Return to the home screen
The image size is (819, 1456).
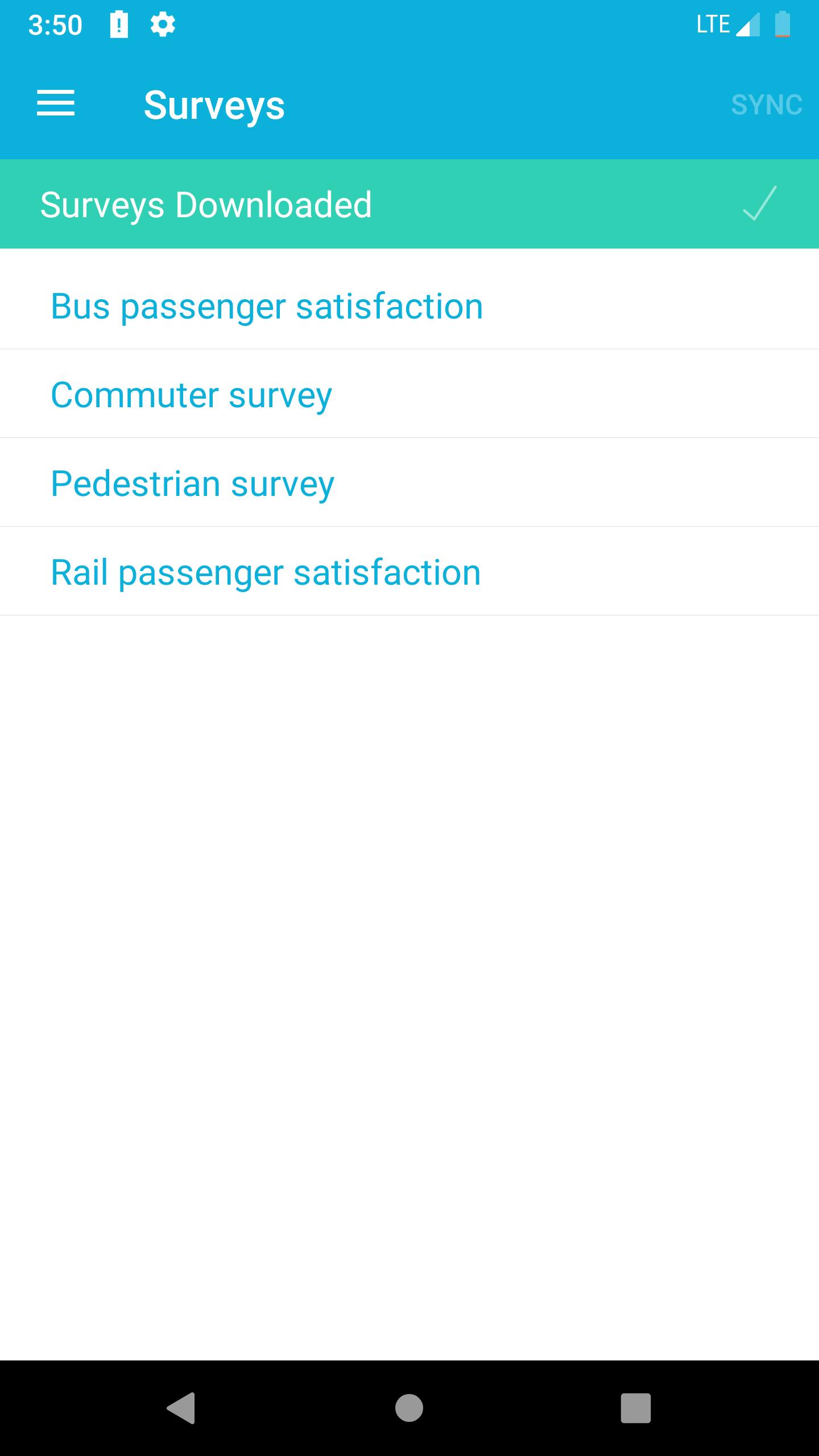(409, 1408)
